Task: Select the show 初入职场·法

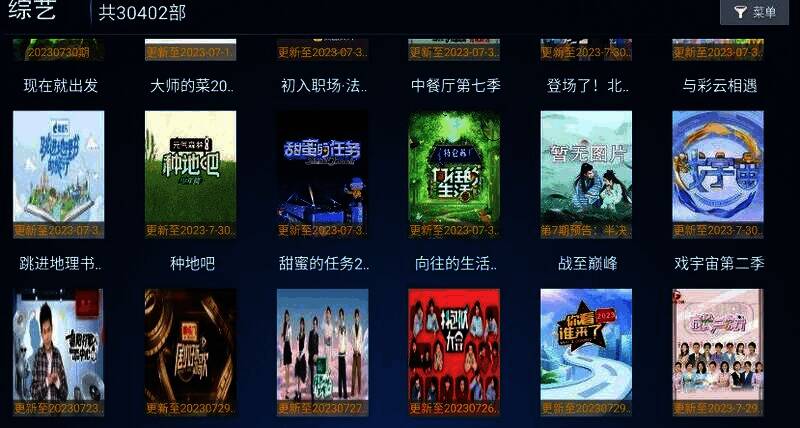Action: [322, 86]
